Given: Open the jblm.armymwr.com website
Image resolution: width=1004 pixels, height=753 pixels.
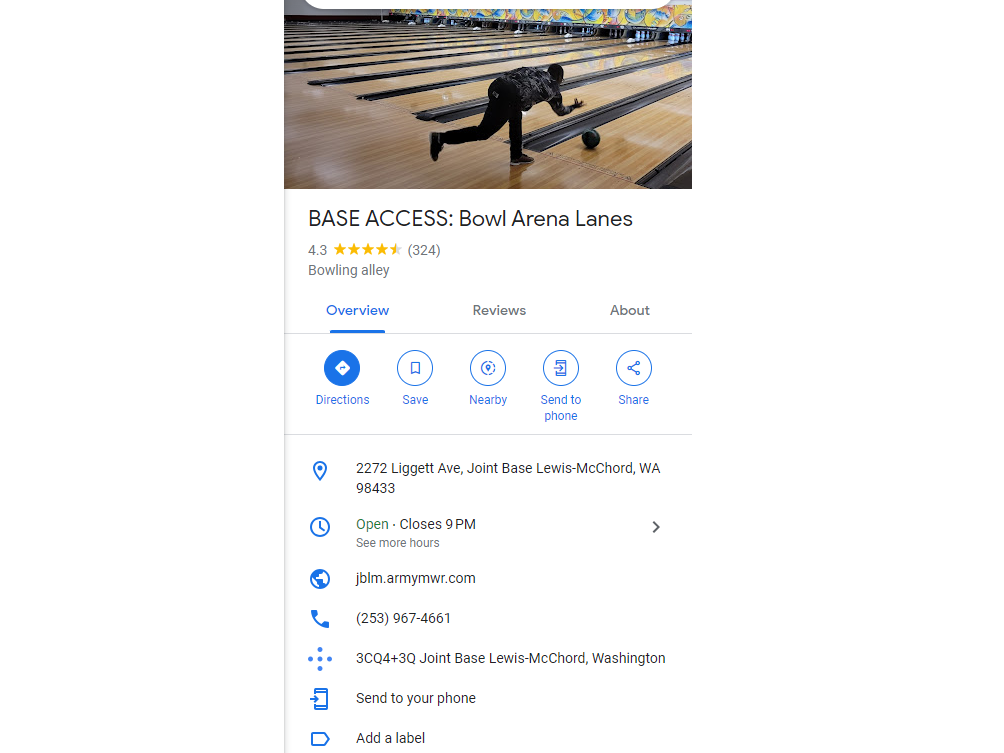Looking at the screenshot, I should [416, 578].
